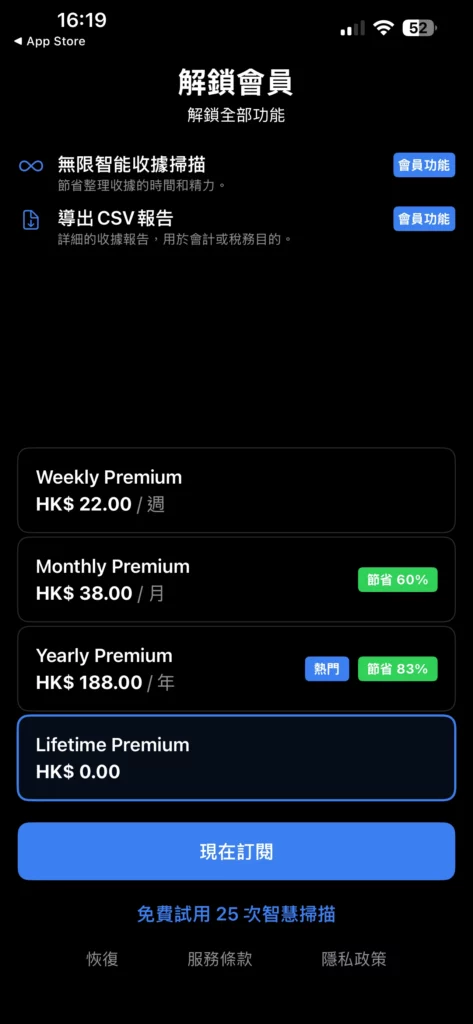Select the Lifetime Premium plan

coord(236,758)
